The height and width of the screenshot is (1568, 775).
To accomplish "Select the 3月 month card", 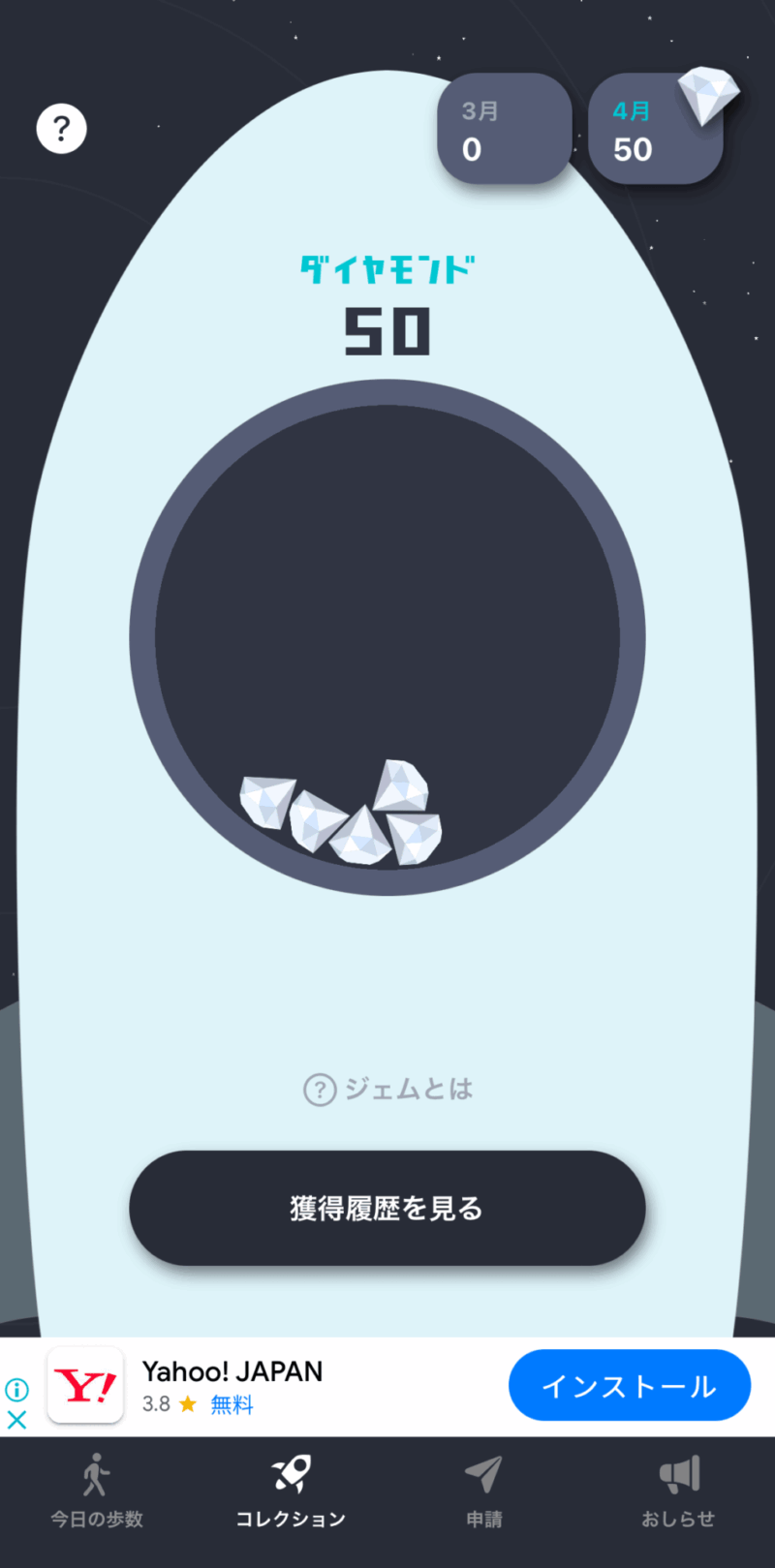I will 504,130.
